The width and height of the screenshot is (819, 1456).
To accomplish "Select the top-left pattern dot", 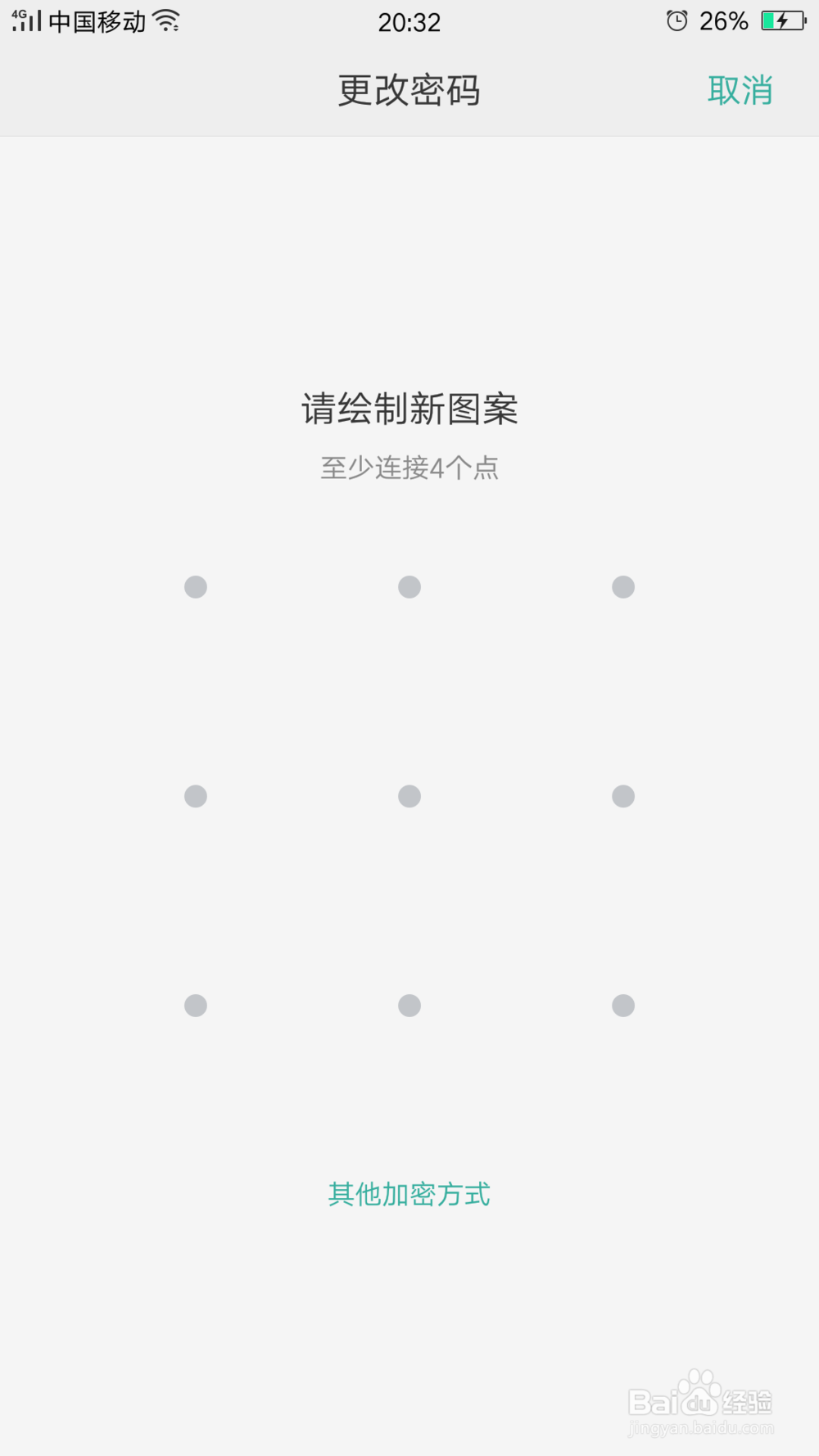I will click(x=196, y=586).
